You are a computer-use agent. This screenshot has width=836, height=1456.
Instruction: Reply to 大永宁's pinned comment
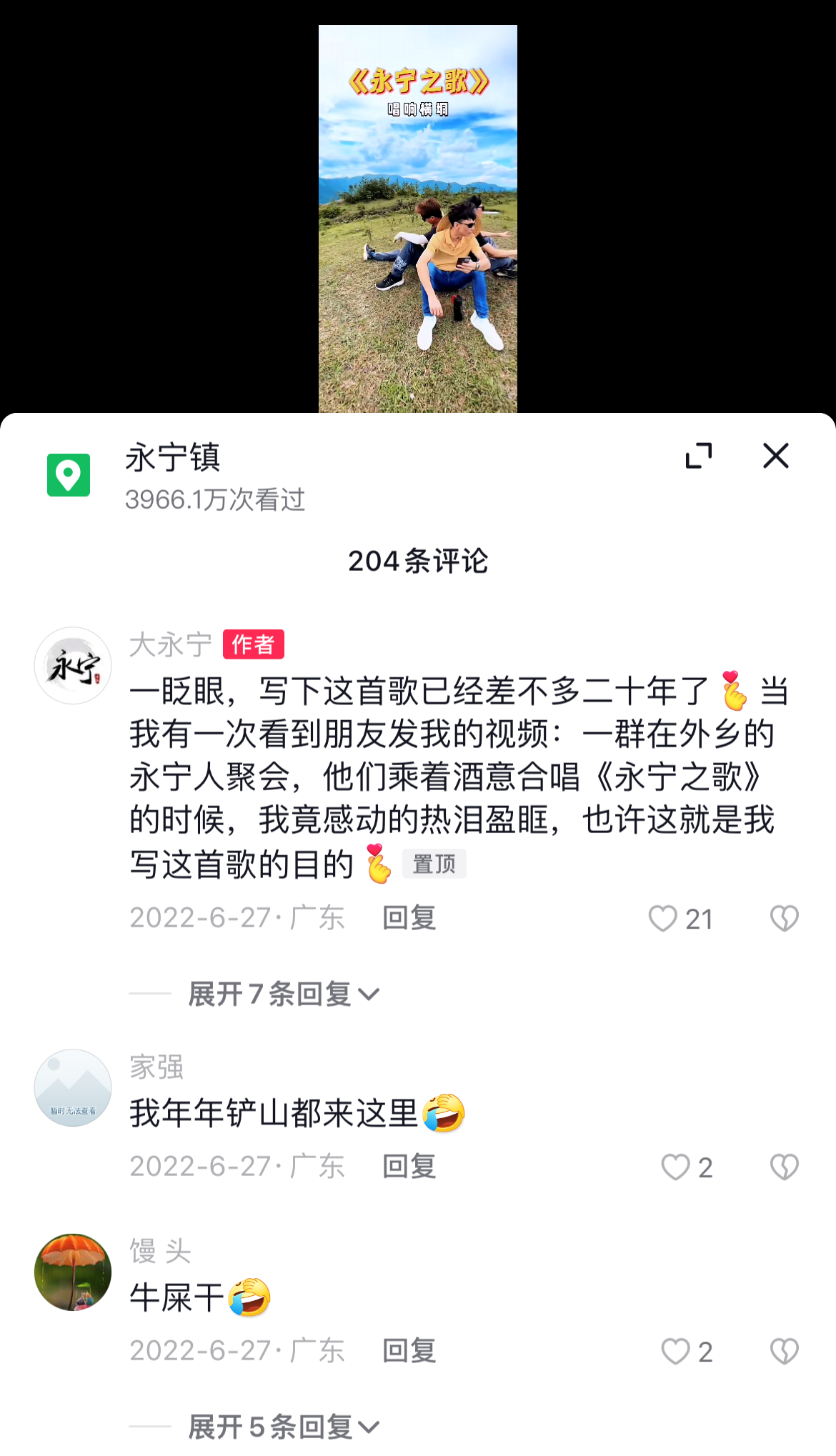pos(409,918)
